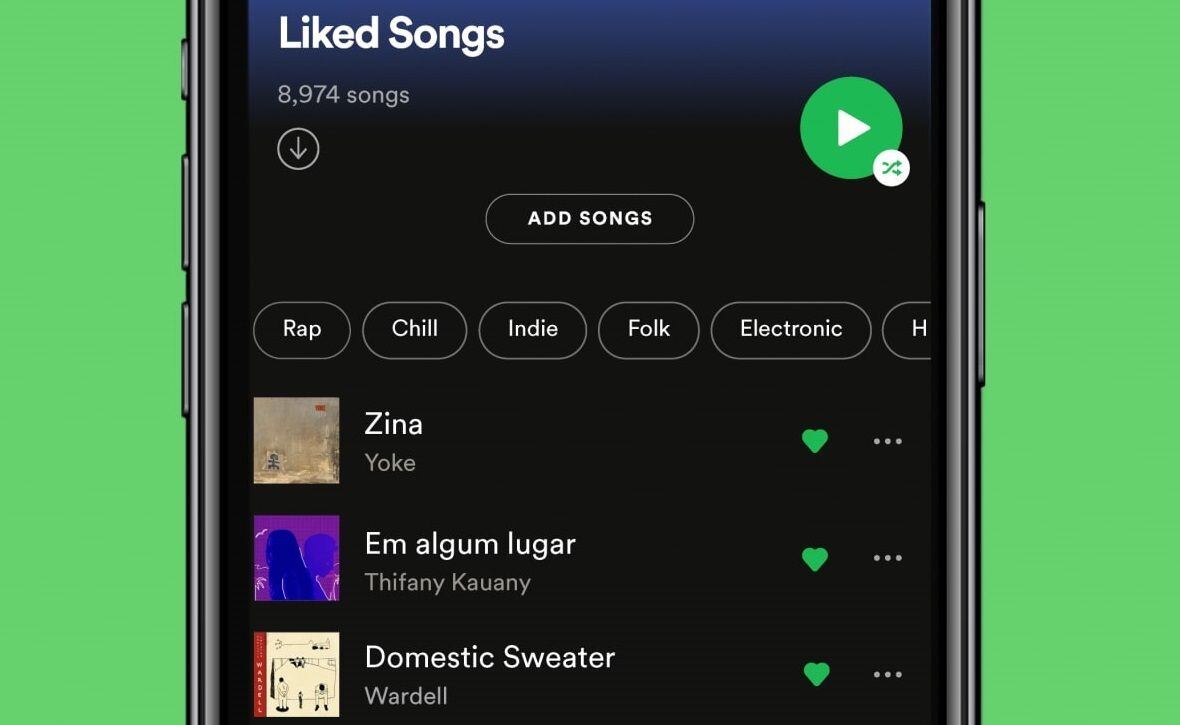Viewport: 1180px width, 725px height.
Task: Open the three-dot menu for Em algum lugar
Action: pyautogui.click(x=887, y=559)
